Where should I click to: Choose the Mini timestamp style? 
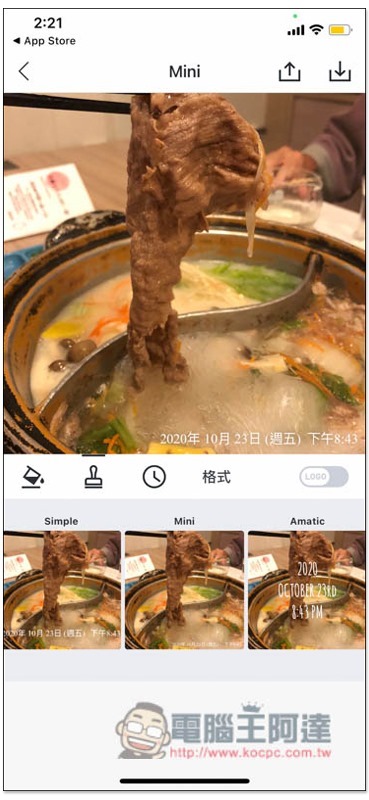(x=184, y=590)
